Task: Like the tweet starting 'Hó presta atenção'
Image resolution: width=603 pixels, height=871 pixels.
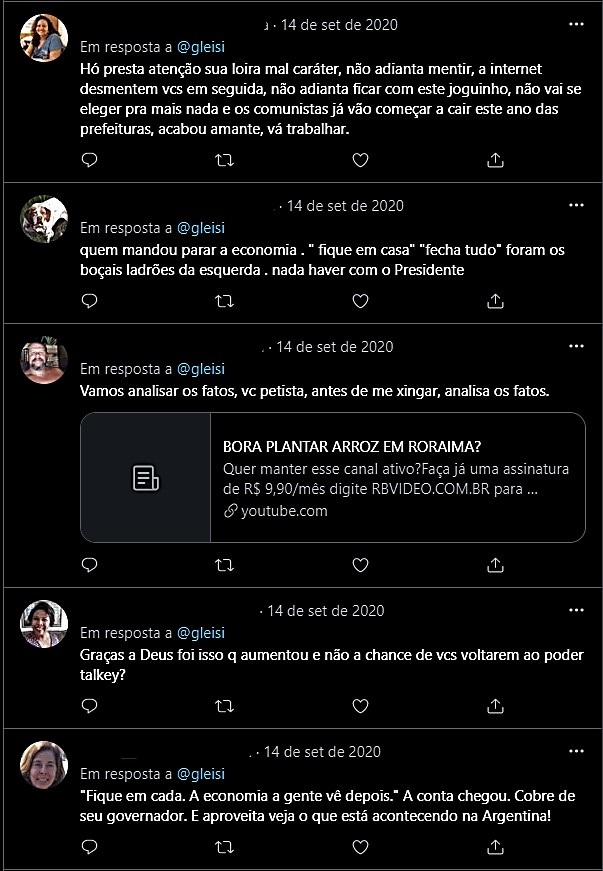Action: (x=360, y=160)
